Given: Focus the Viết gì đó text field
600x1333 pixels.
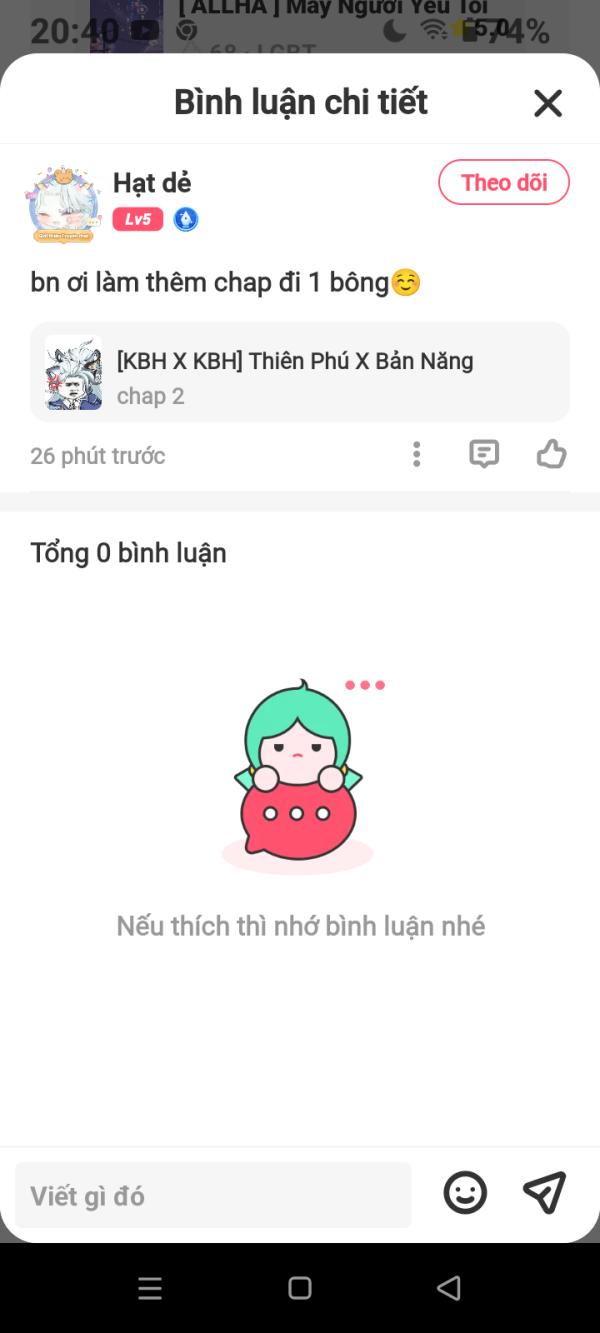Looking at the screenshot, I should pyautogui.click(x=213, y=1195).
